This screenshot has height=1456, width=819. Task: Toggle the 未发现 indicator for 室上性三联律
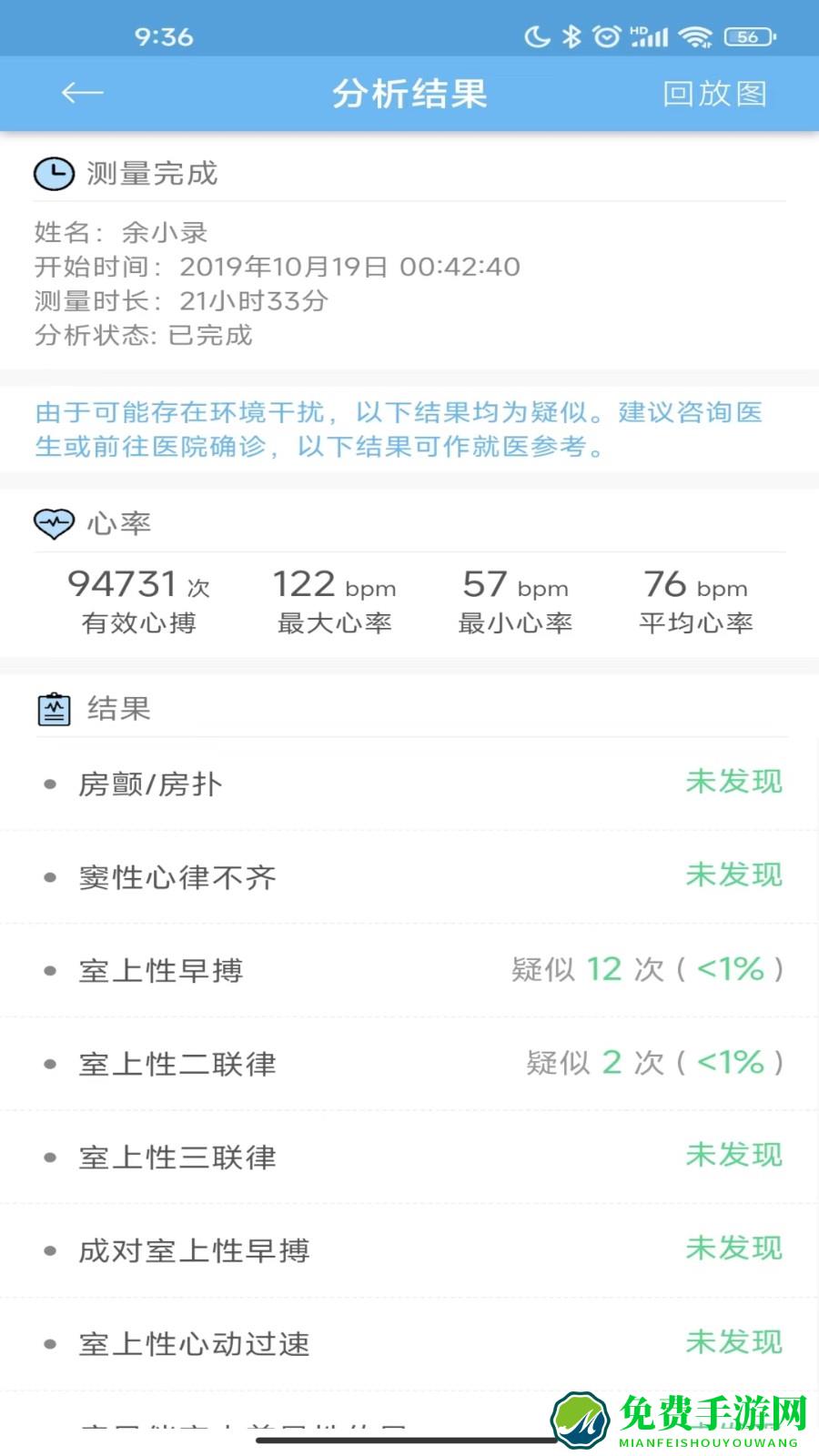(x=733, y=1155)
